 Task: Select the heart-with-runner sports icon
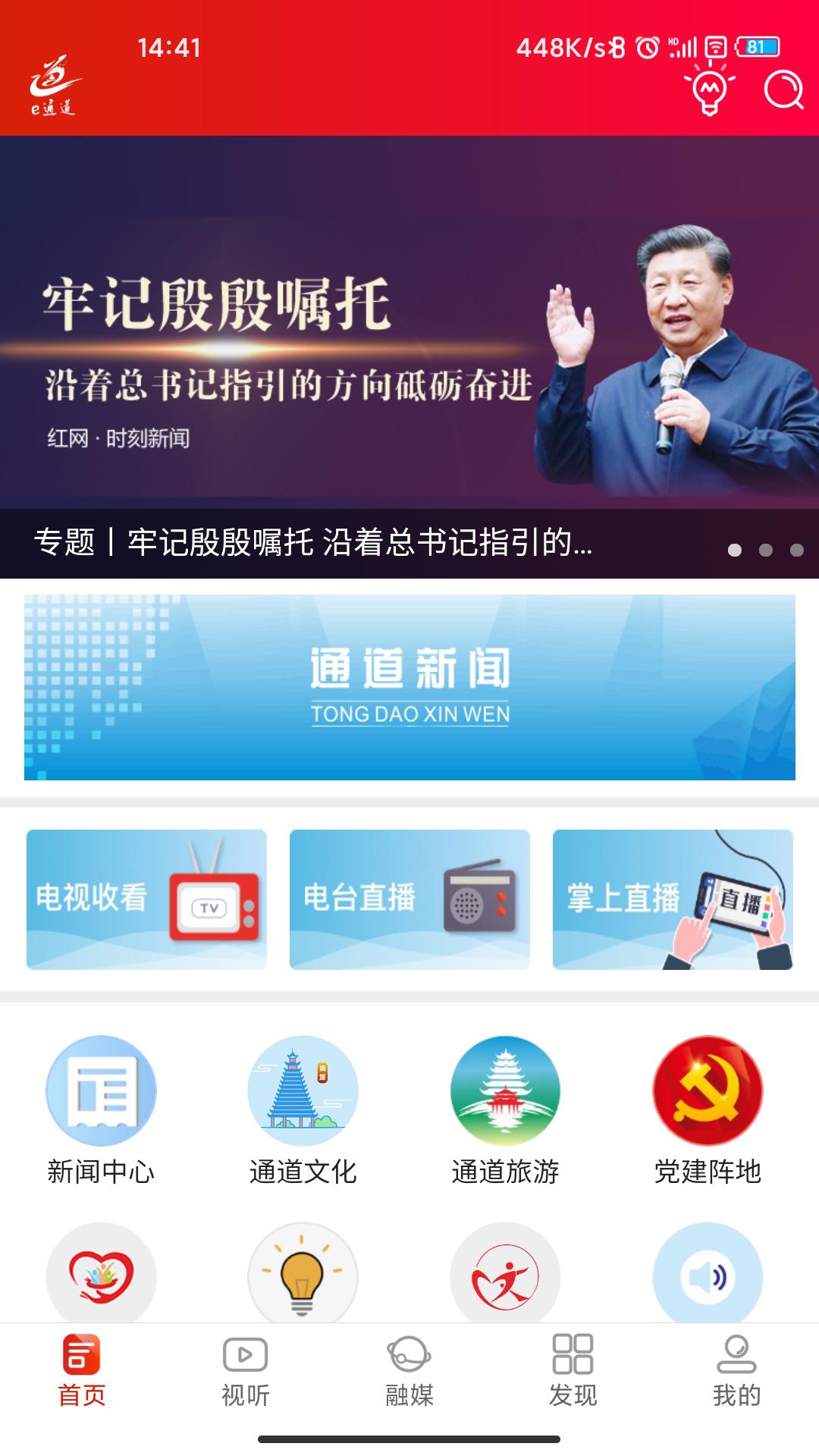click(x=506, y=1276)
